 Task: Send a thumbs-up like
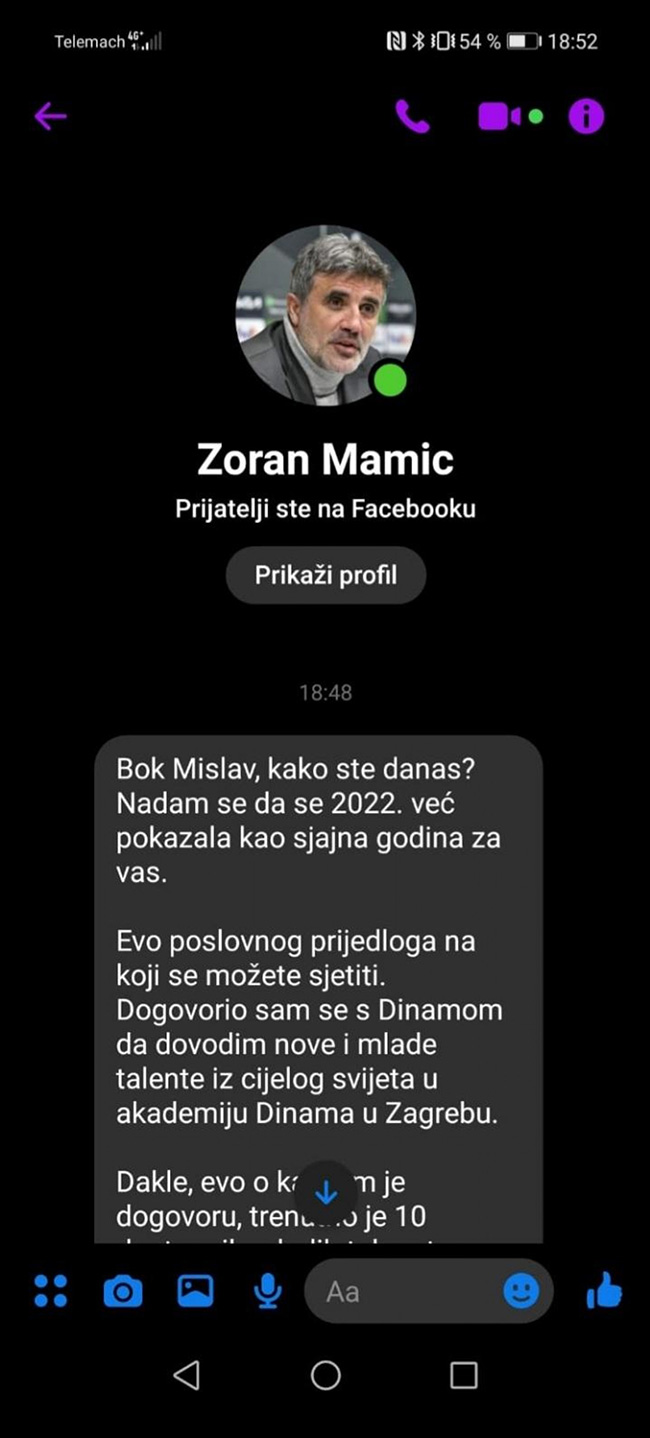point(603,1292)
